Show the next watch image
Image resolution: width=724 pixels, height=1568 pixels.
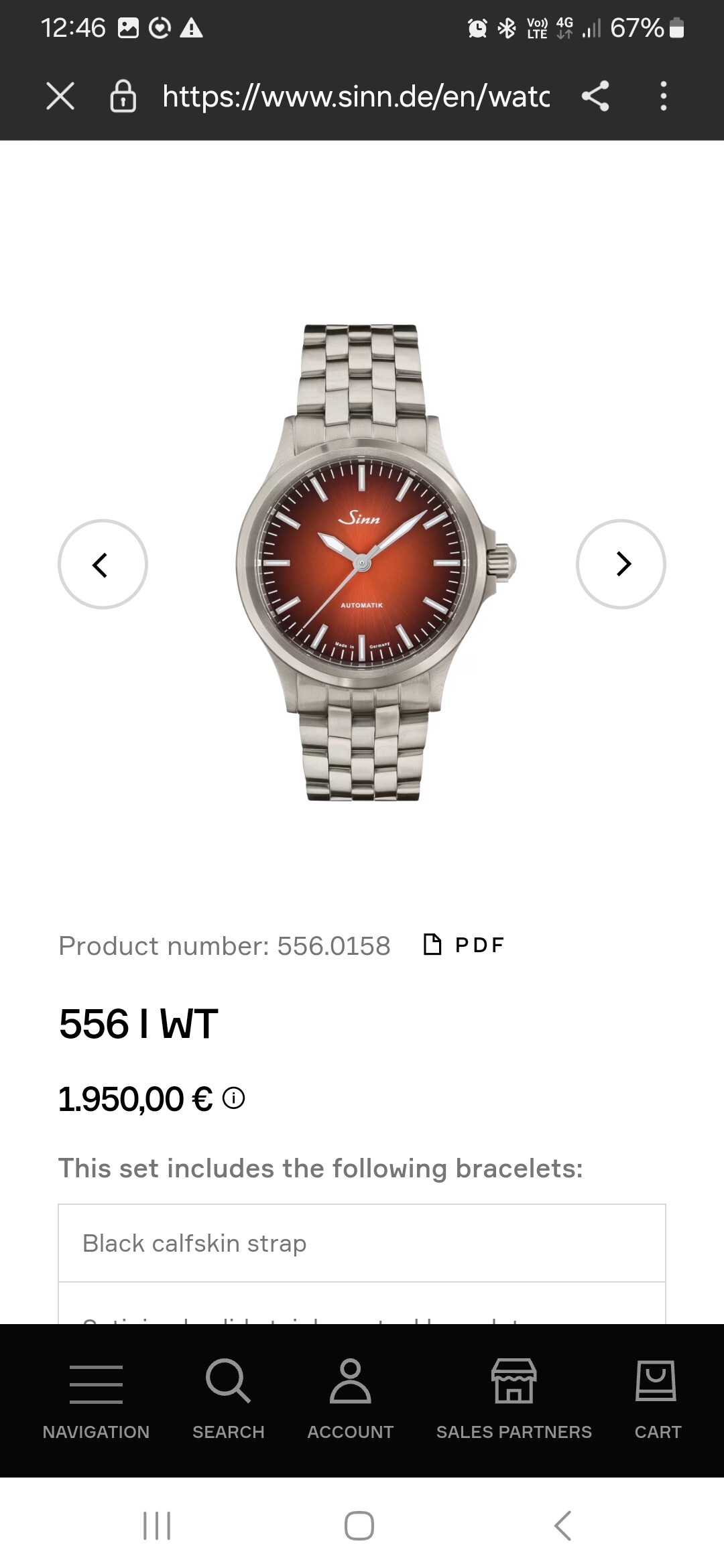(x=621, y=564)
